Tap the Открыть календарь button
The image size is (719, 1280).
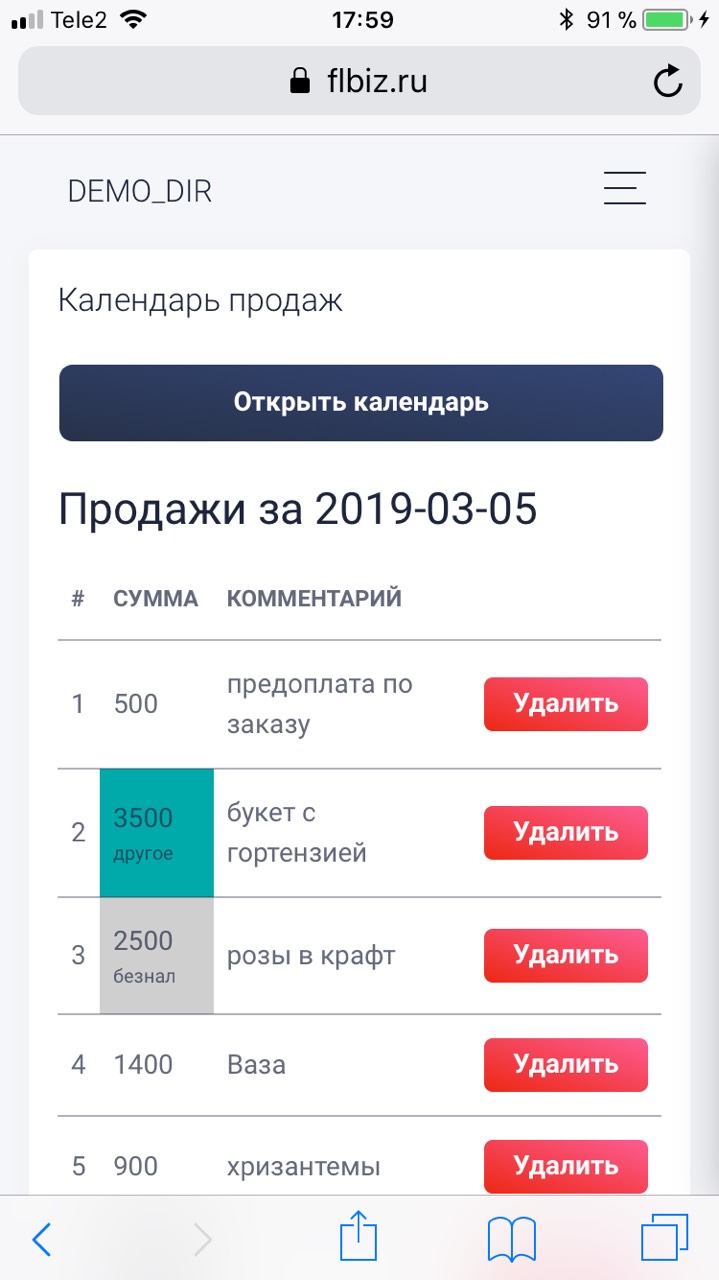tap(361, 403)
